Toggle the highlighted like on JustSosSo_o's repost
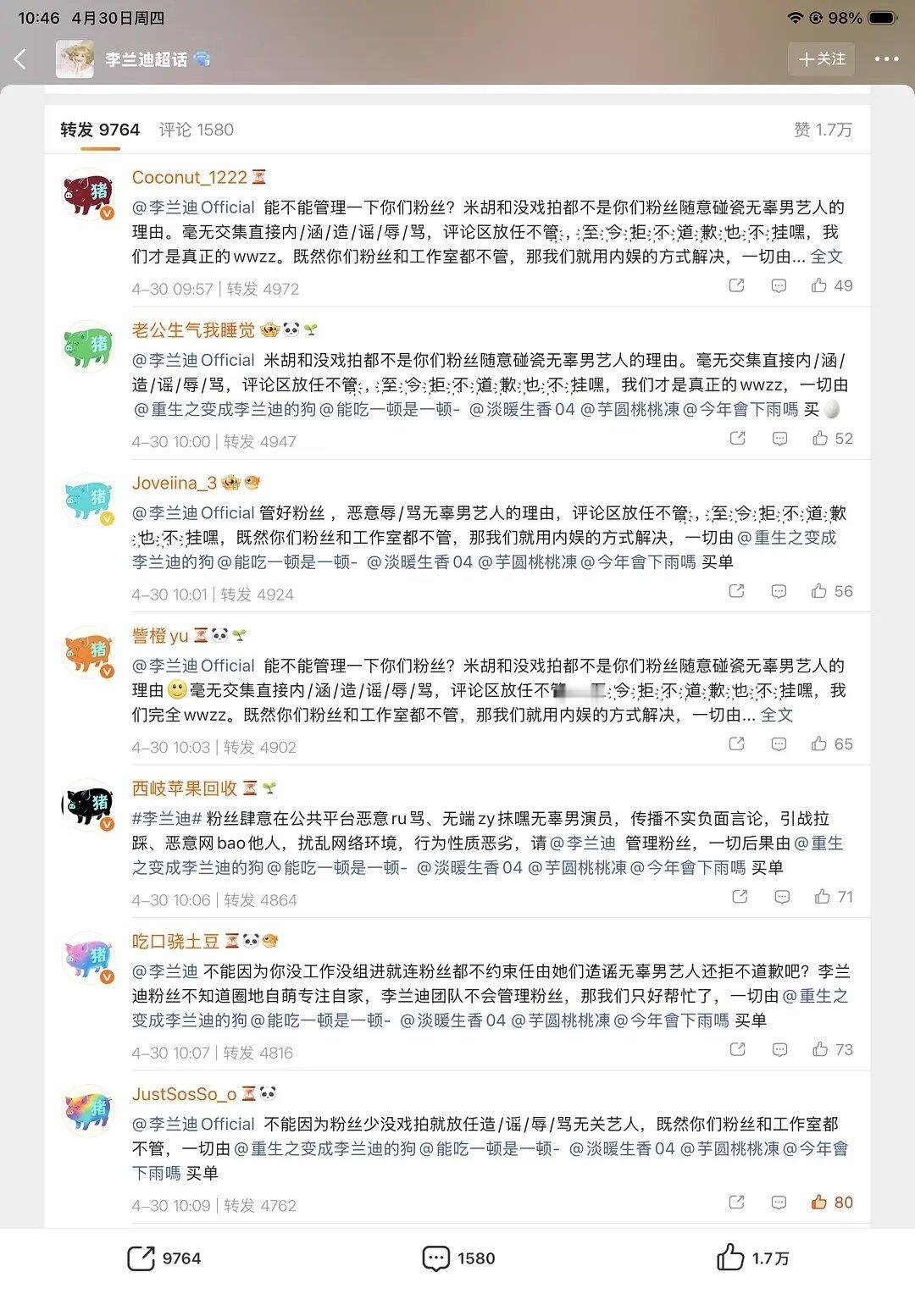Viewport: 915px width, 1316px height. [817, 1202]
